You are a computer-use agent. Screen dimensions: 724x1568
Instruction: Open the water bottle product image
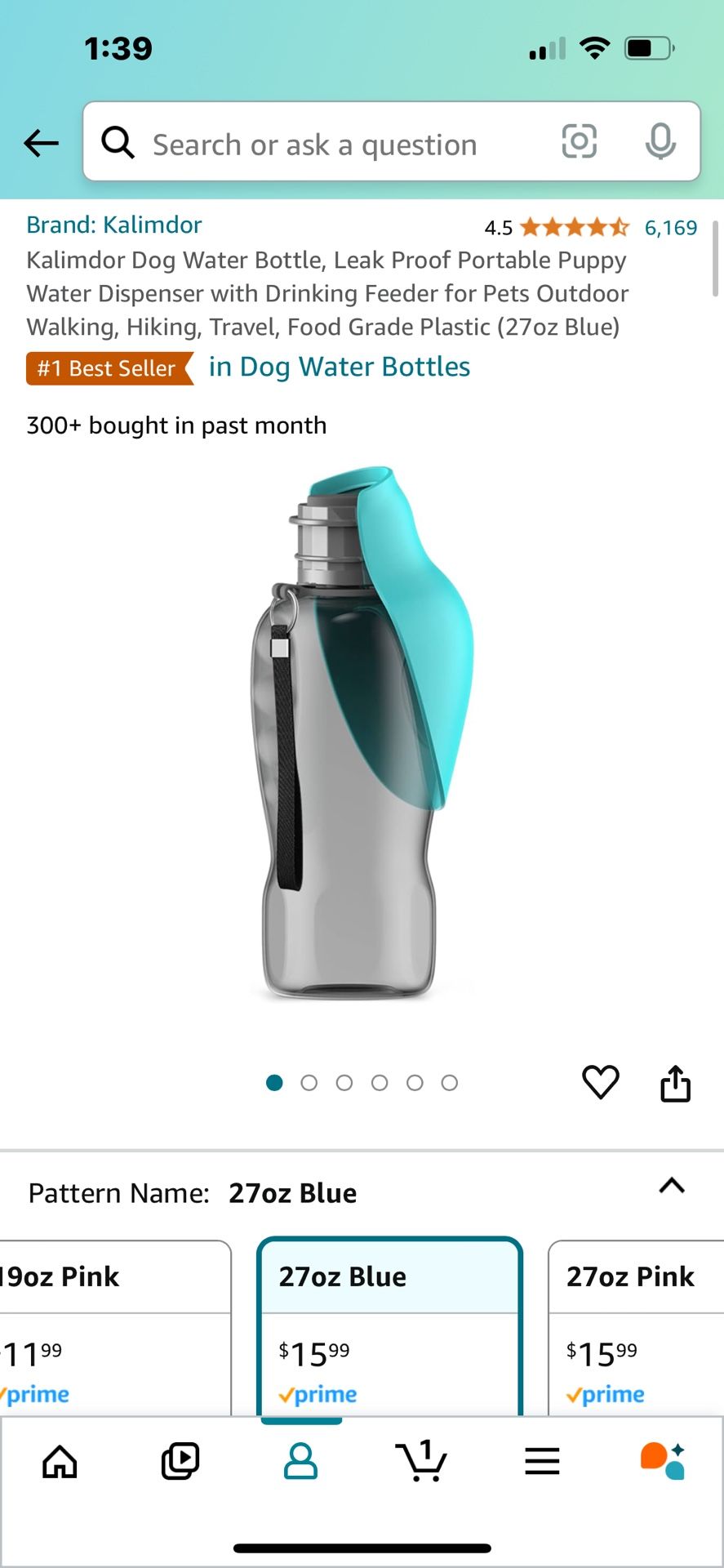pyautogui.click(x=362, y=734)
